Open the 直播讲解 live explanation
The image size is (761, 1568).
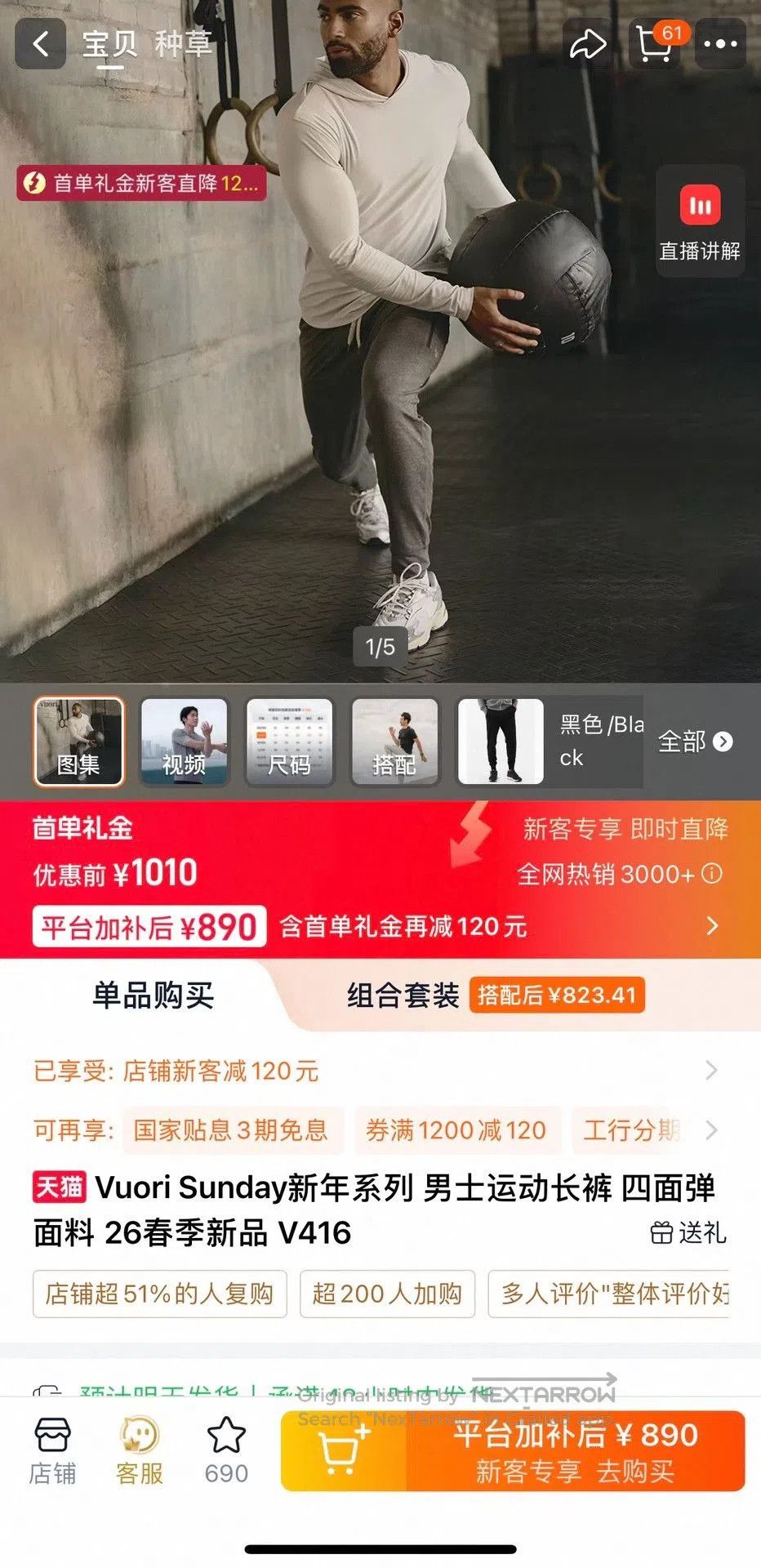[x=701, y=221]
